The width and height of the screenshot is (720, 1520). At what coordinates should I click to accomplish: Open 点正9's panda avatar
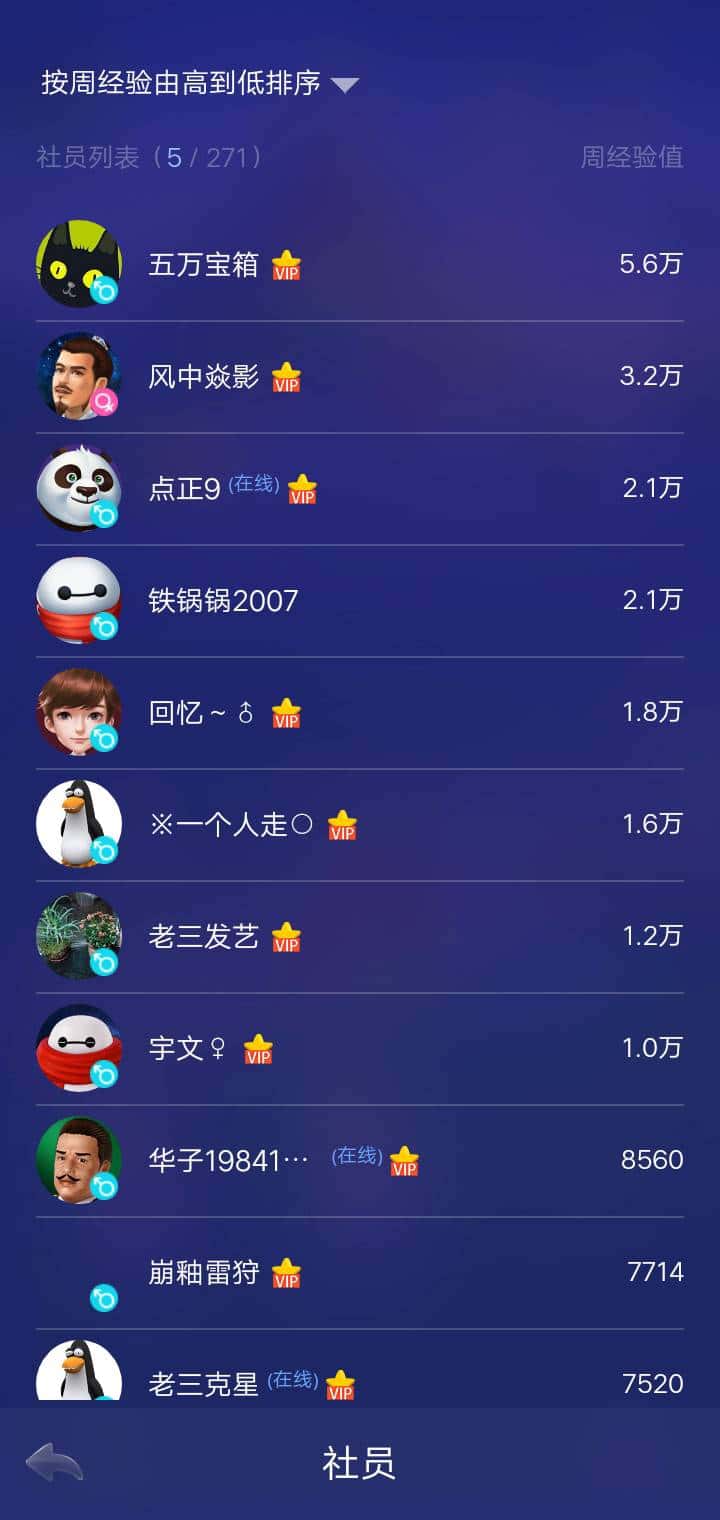(79, 487)
